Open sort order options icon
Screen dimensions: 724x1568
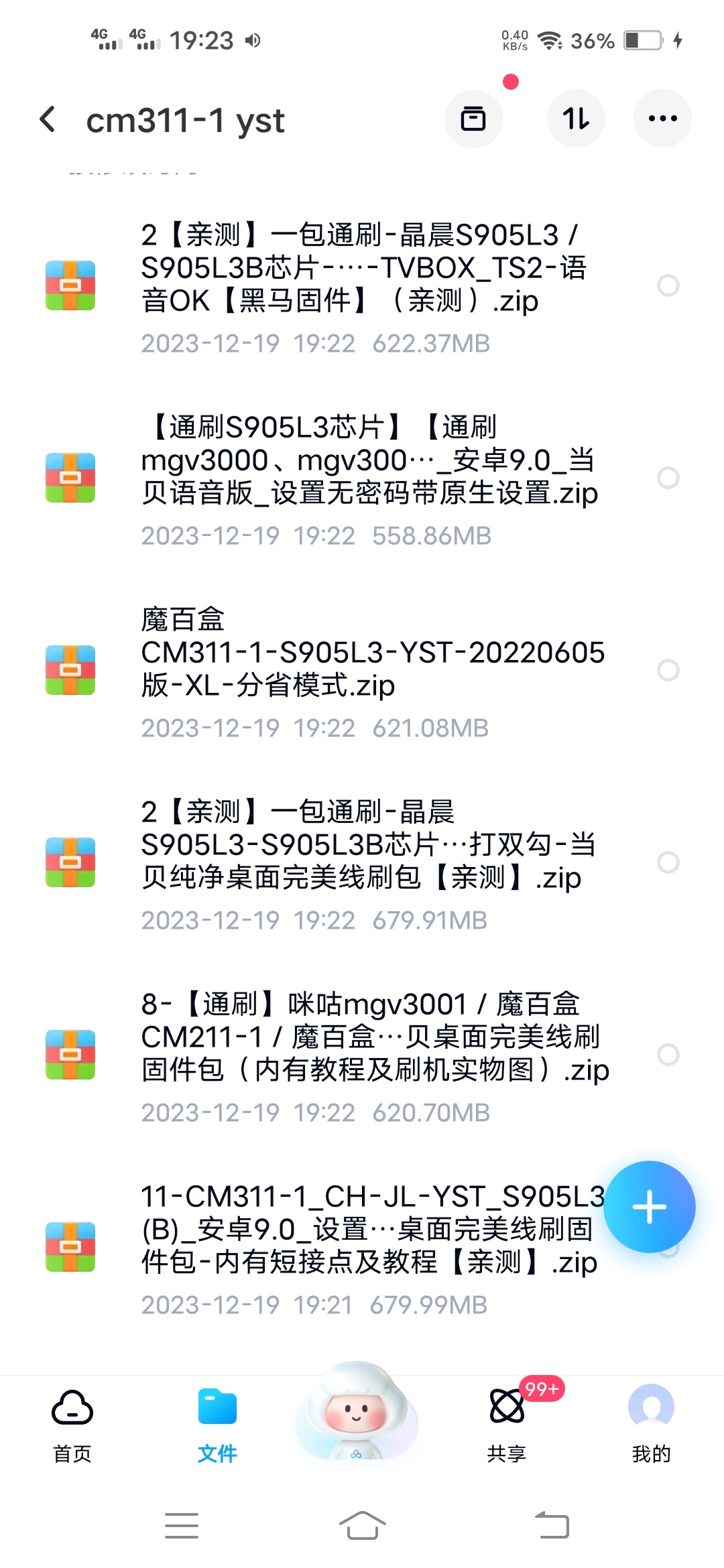[577, 118]
